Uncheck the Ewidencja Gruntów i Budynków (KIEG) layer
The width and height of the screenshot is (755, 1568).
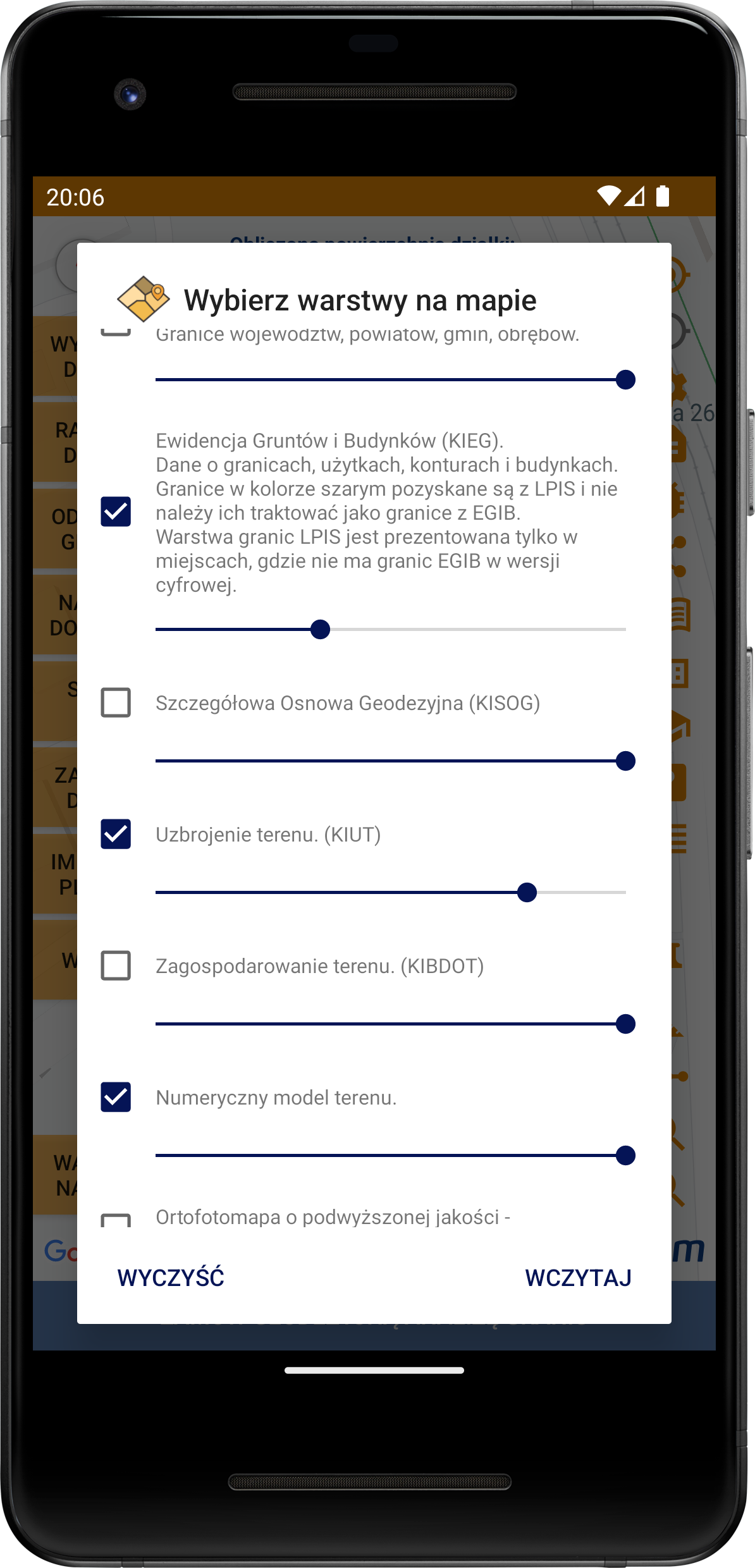116,511
